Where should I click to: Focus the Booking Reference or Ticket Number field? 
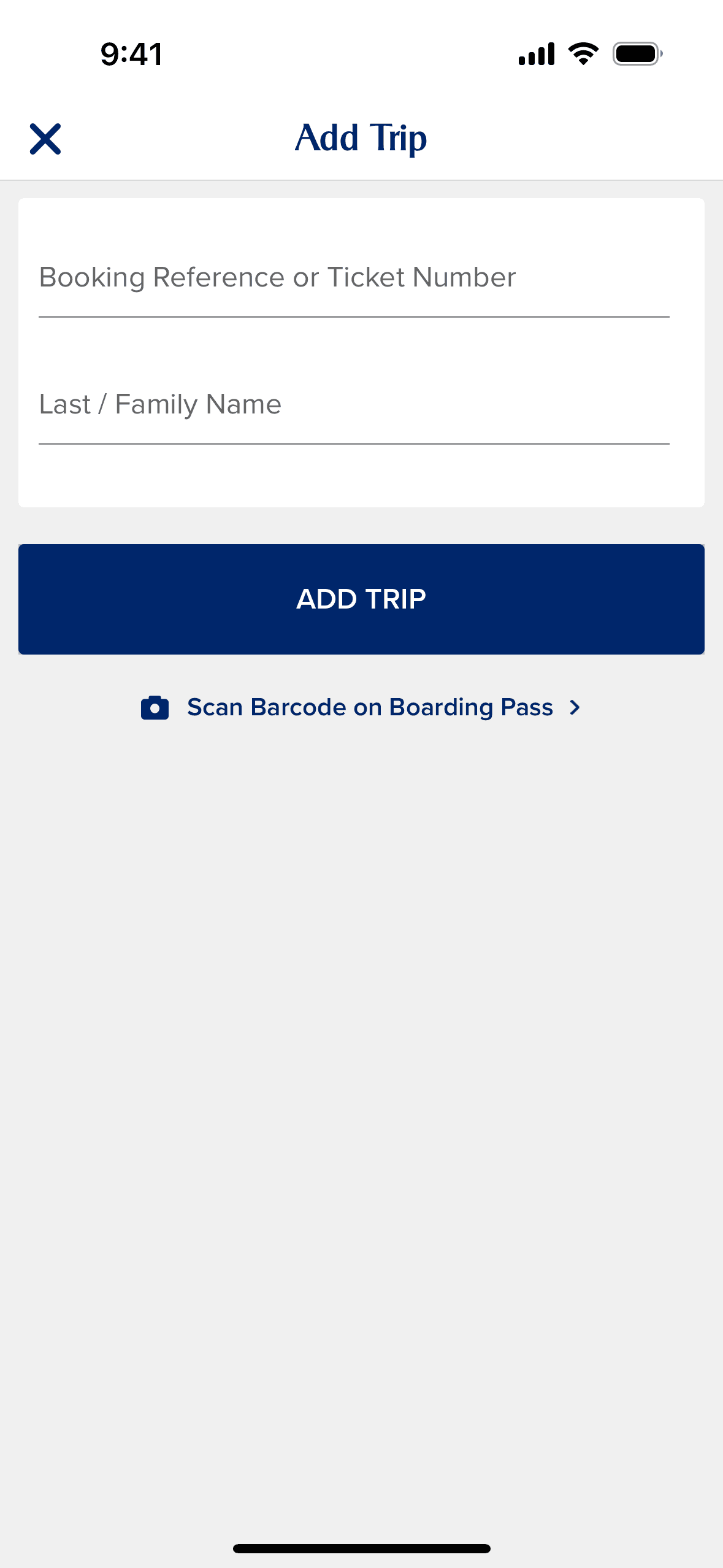[353, 279]
